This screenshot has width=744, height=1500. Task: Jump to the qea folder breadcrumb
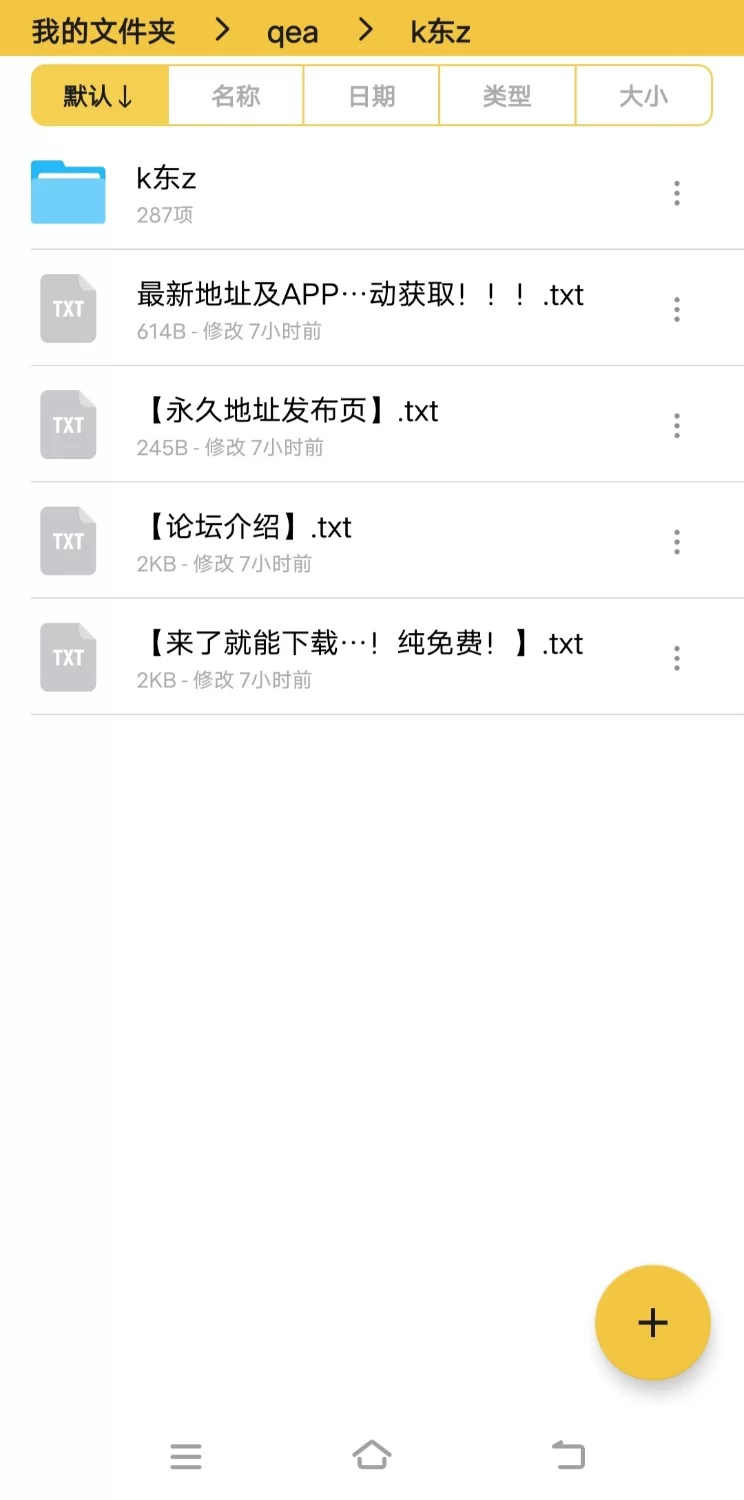point(292,32)
